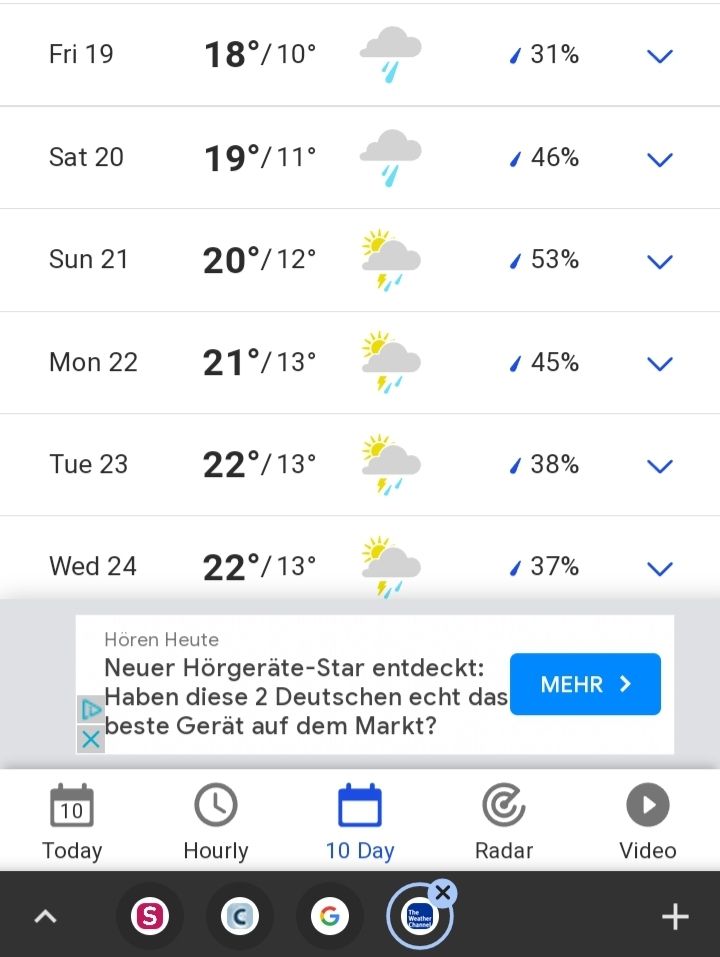This screenshot has height=957, width=720.
Task: Tap the MEHR button in the ad
Action: 585,684
